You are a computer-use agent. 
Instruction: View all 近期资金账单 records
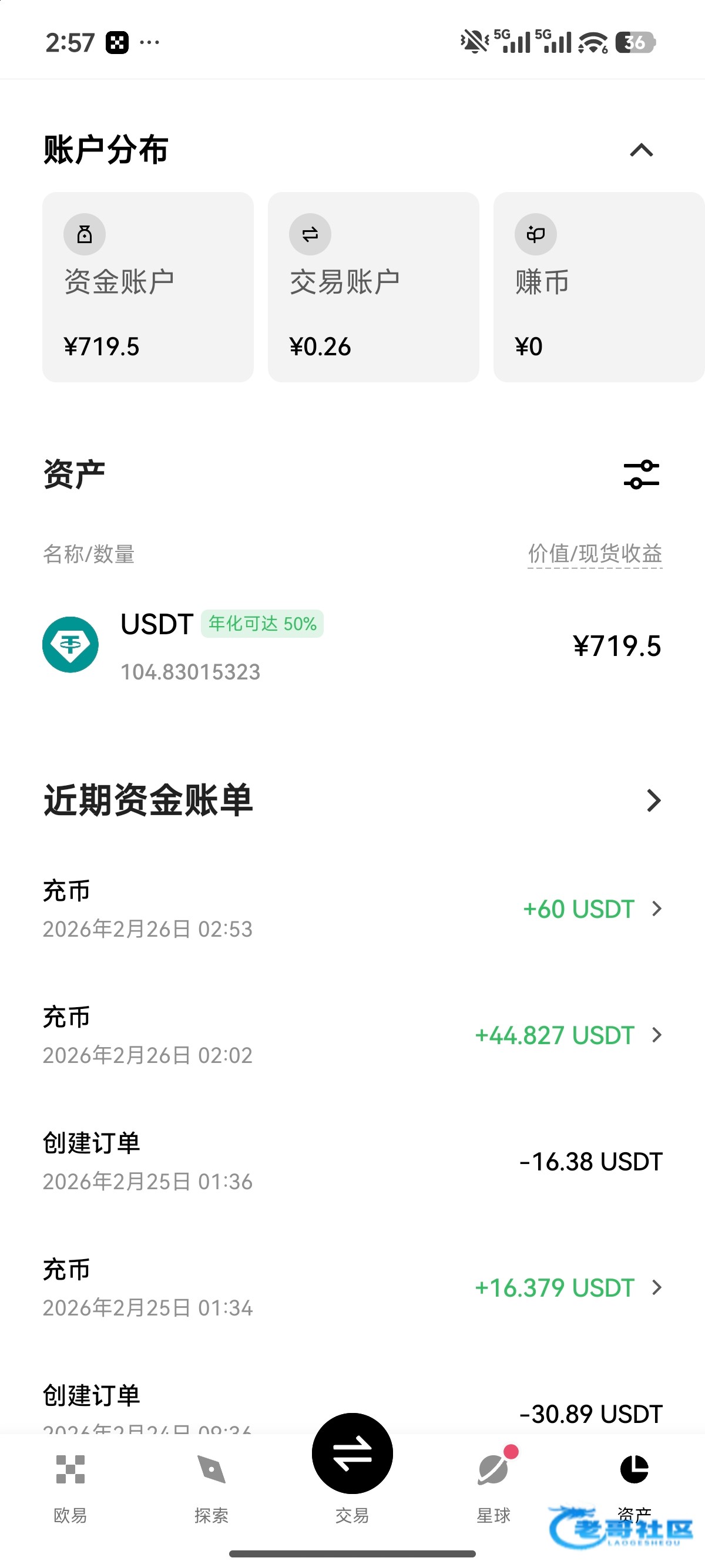point(653,800)
